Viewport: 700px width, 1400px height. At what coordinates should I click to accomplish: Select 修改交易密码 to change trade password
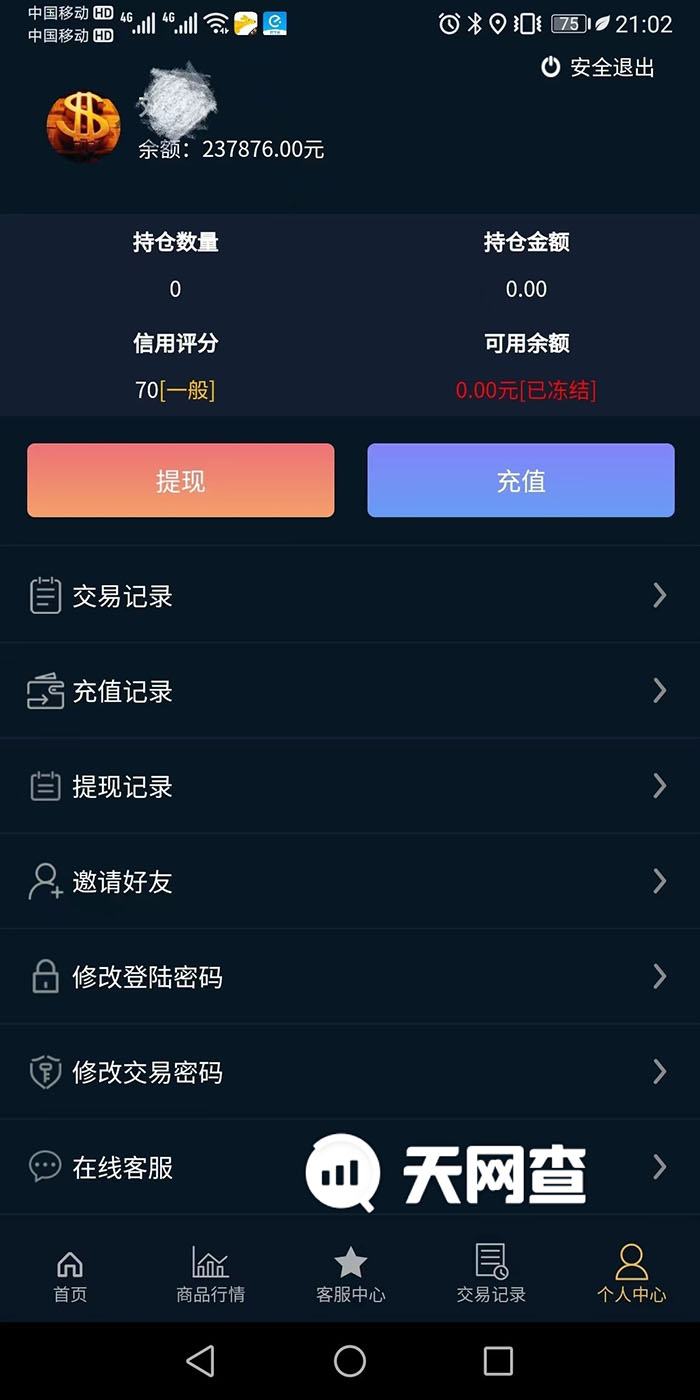(350, 1072)
